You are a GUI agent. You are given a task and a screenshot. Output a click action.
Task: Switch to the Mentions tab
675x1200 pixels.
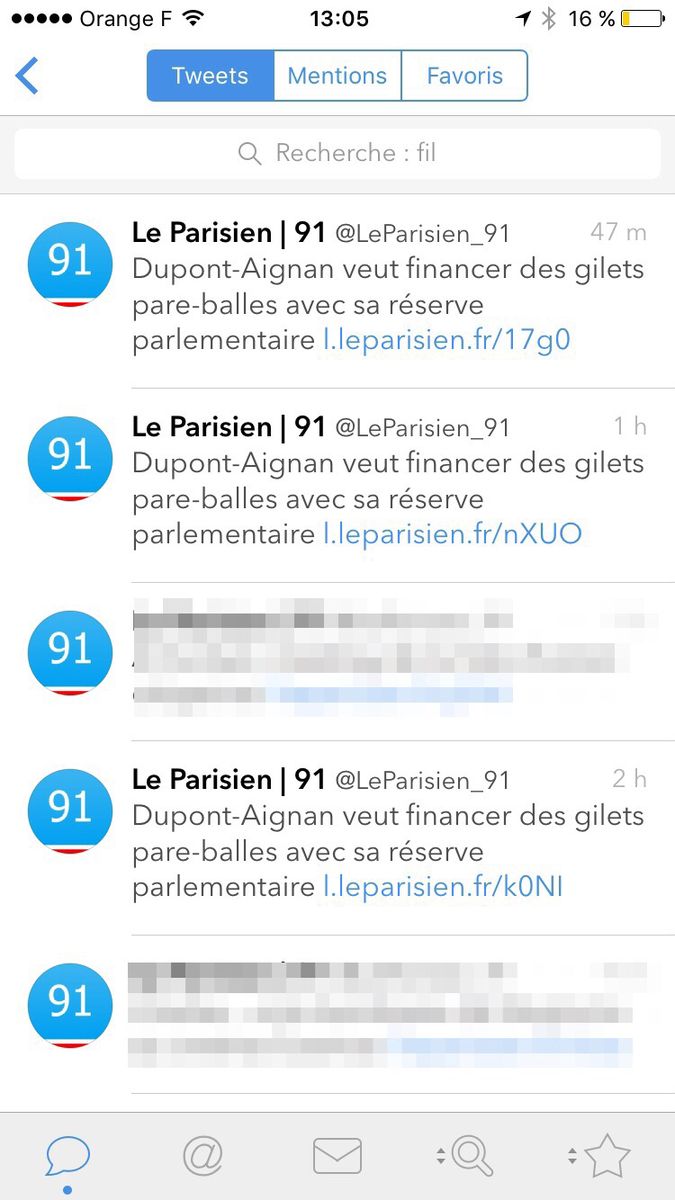coord(337,76)
